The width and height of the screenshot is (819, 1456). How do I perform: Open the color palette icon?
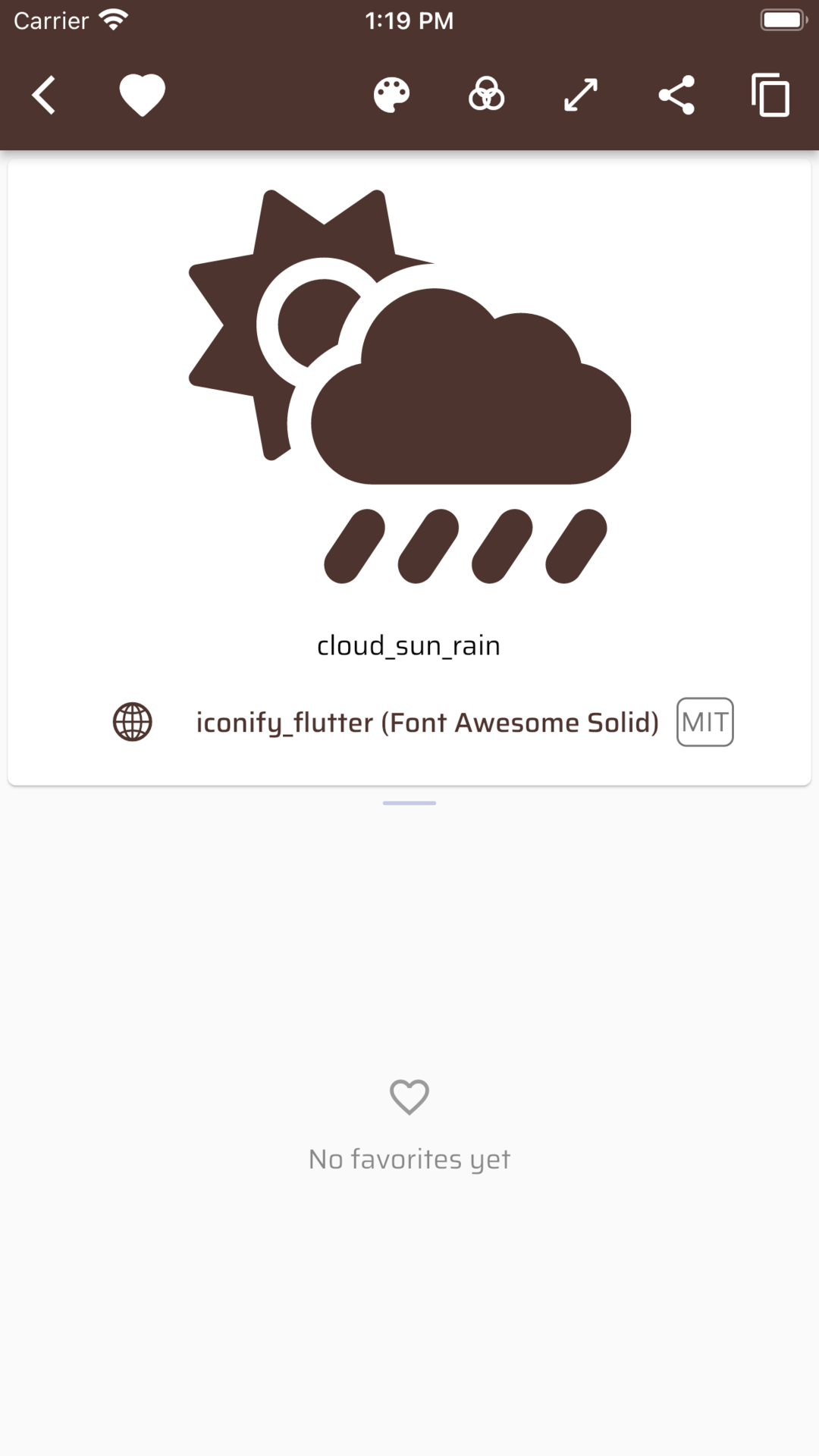click(x=392, y=96)
